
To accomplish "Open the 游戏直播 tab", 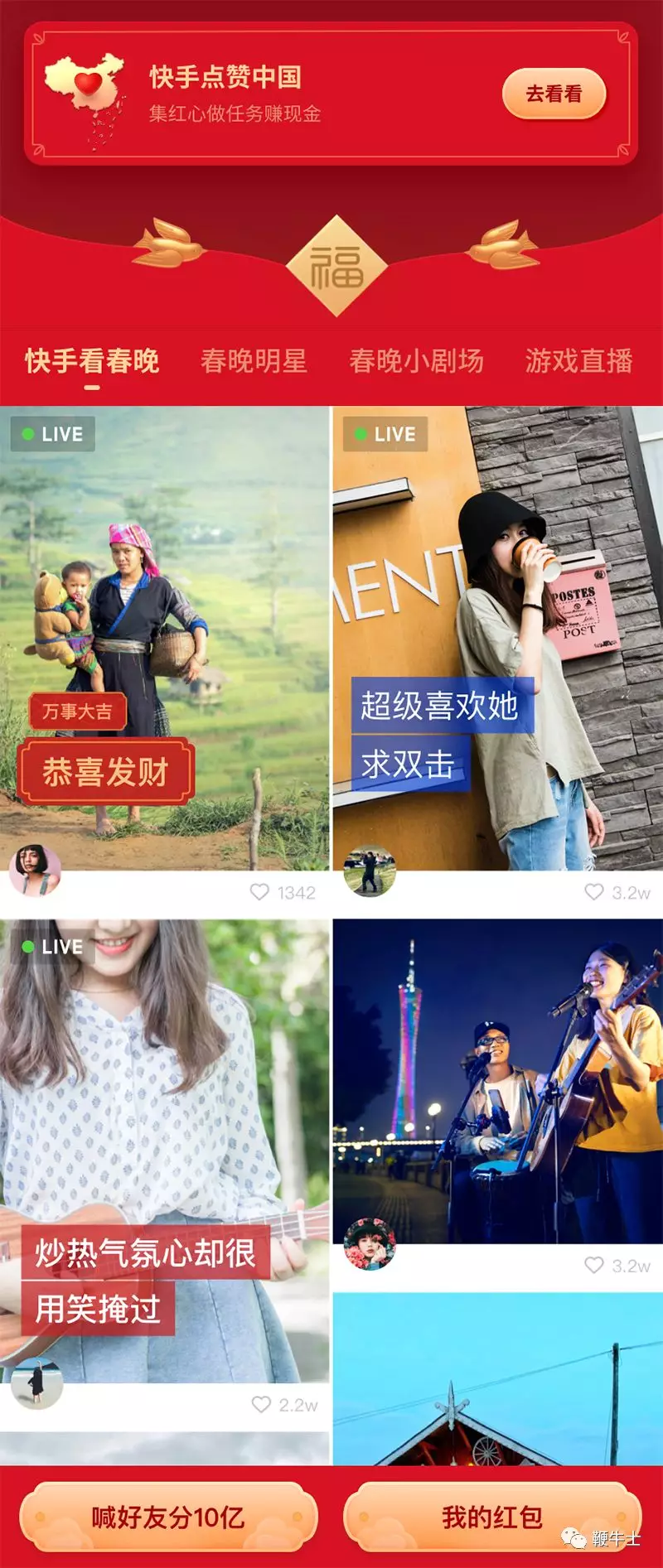I will click(x=578, y=361).
